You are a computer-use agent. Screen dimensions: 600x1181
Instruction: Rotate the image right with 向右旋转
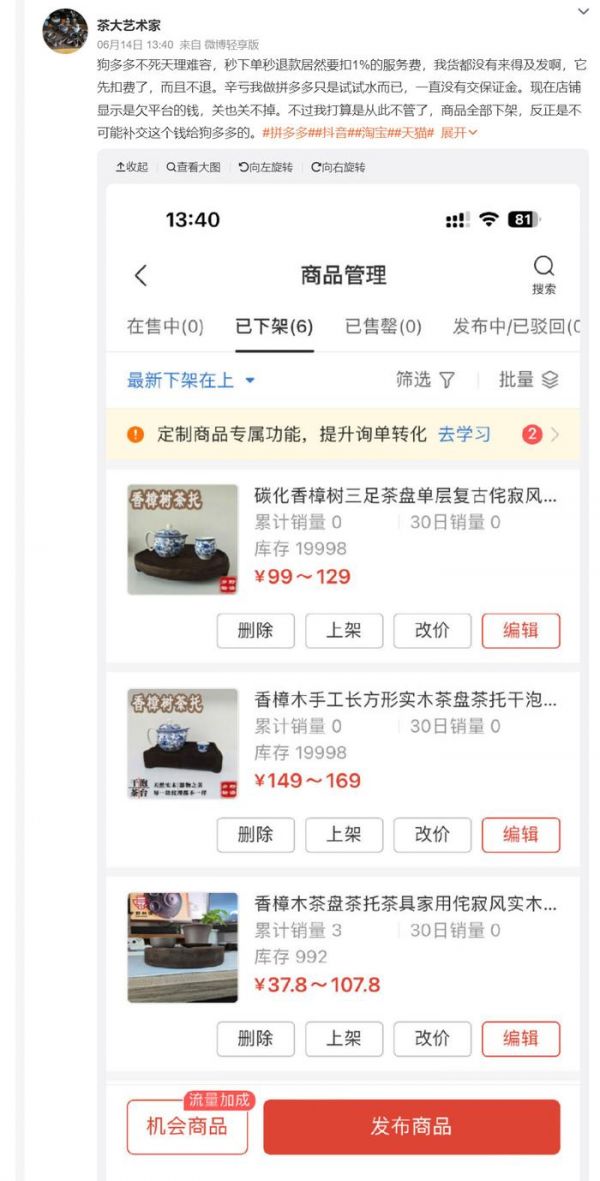tap(338, 167)
